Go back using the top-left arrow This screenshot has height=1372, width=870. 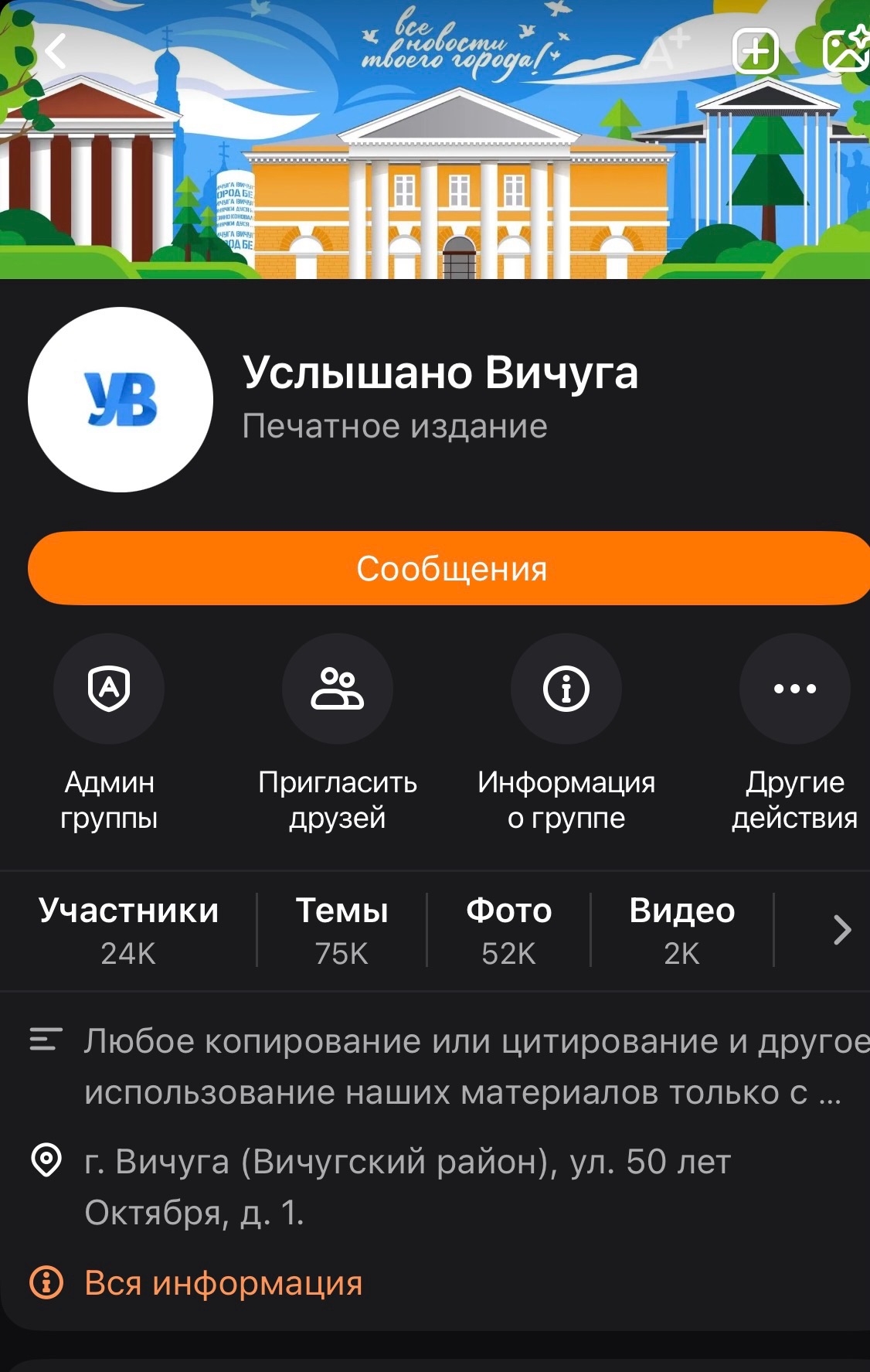[x=56, y=51]
